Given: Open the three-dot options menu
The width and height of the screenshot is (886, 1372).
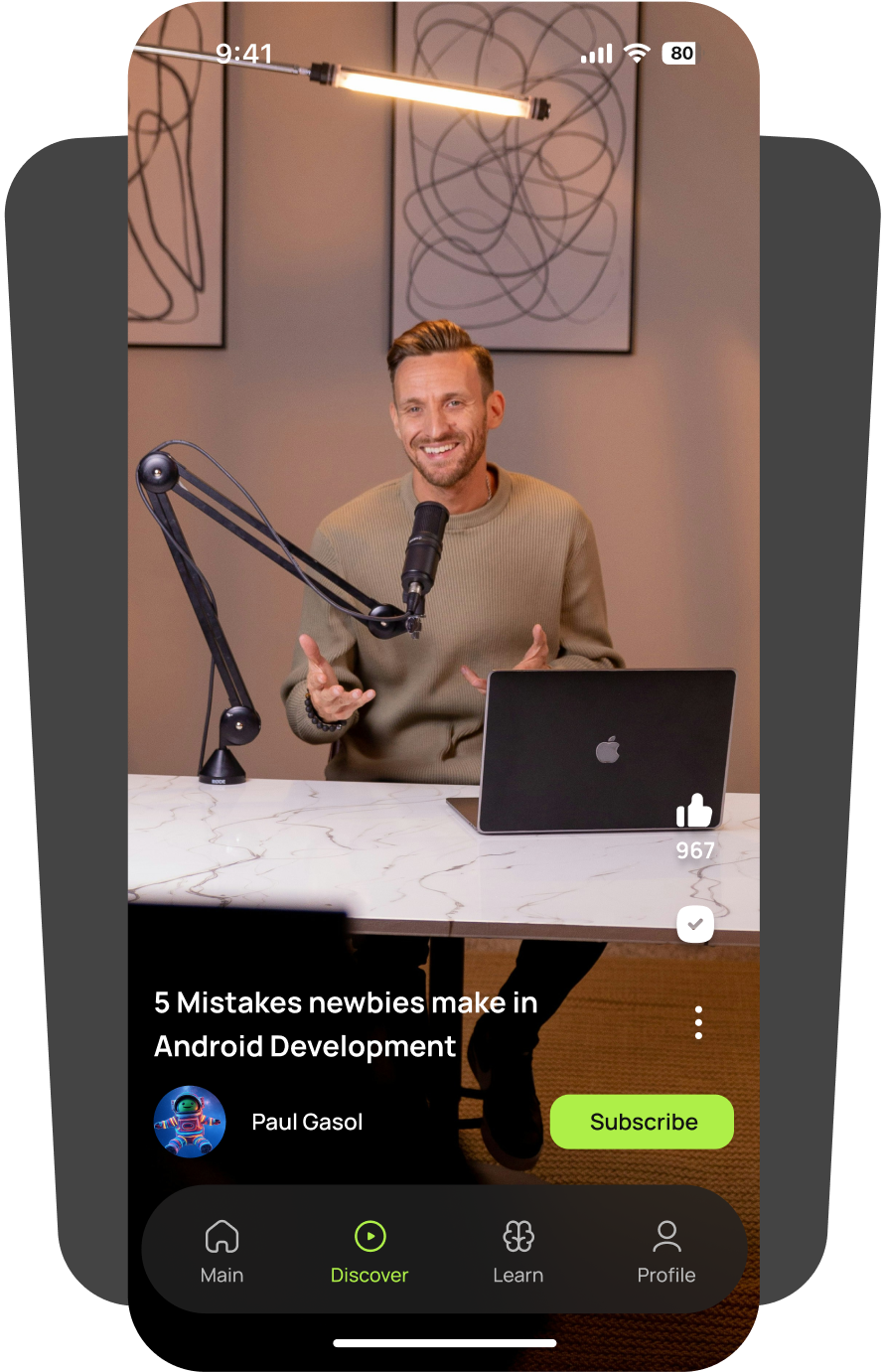Looking at the screenshot, I should (698, 1022).
